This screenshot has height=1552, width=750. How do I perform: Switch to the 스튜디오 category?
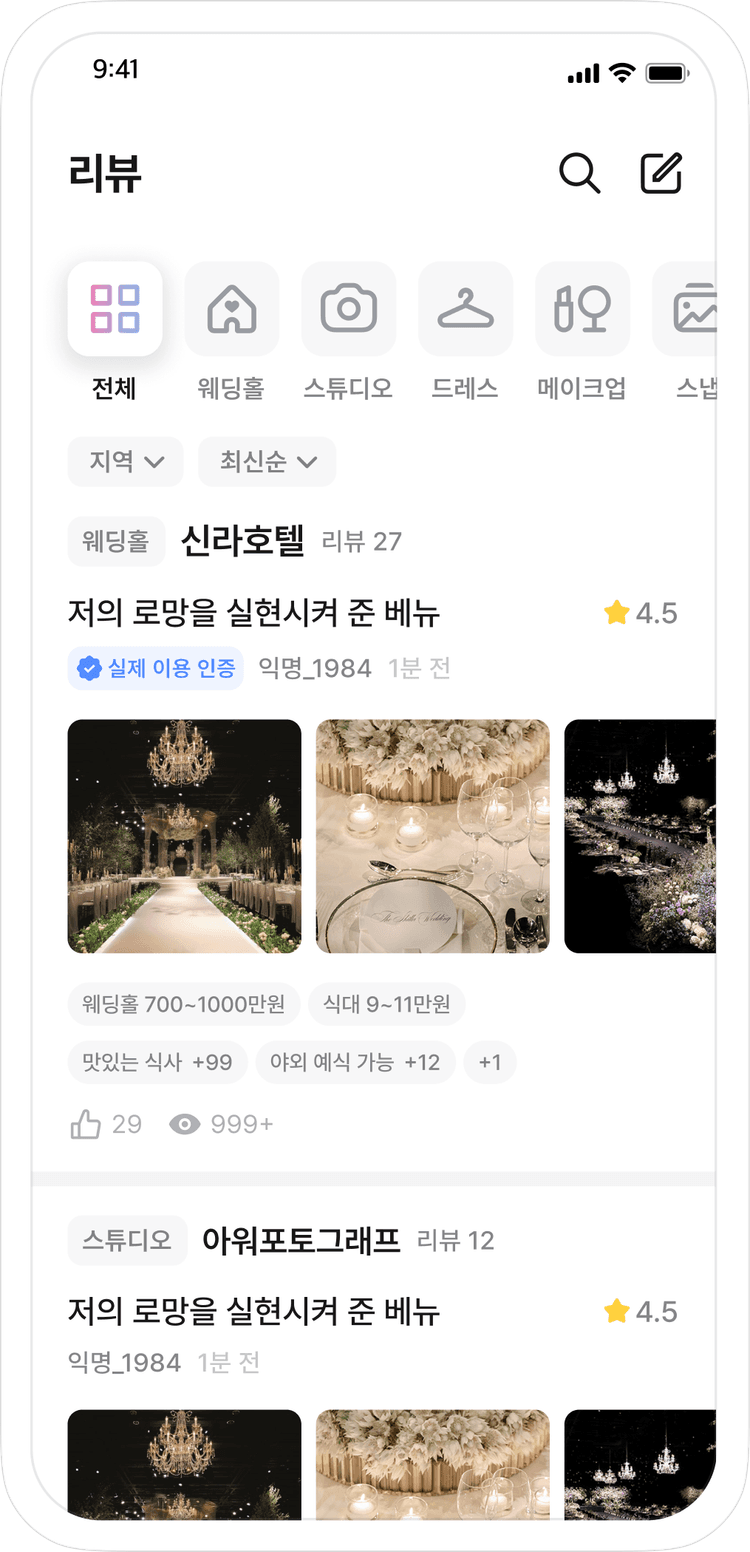349,309
